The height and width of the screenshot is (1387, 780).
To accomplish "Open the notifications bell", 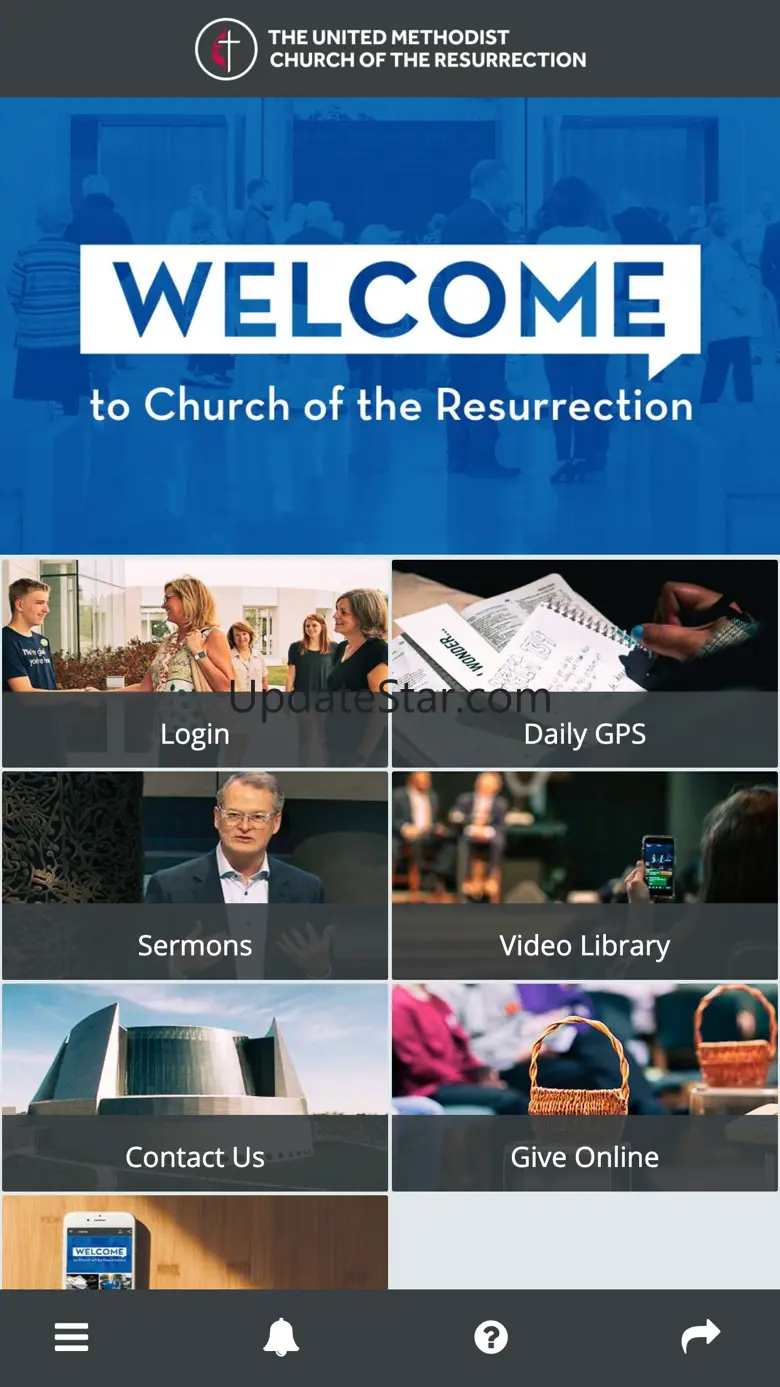I will click(x=281, y=1337).
